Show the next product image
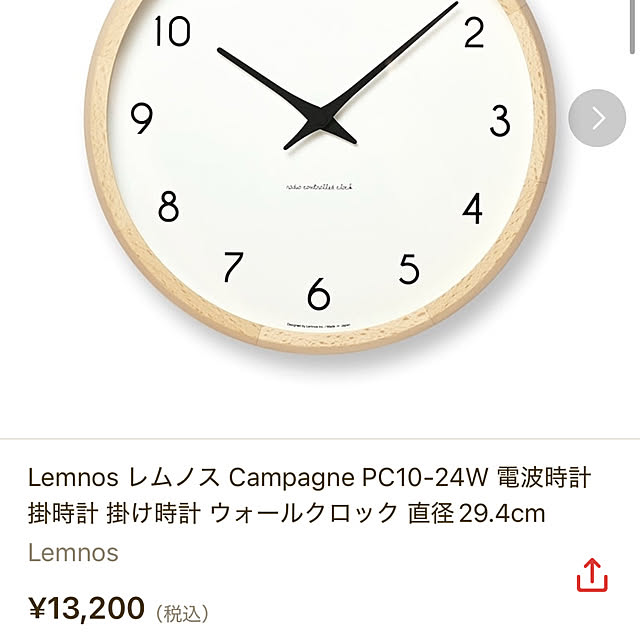The image size is (640, 640). click(x=597, y=119)
